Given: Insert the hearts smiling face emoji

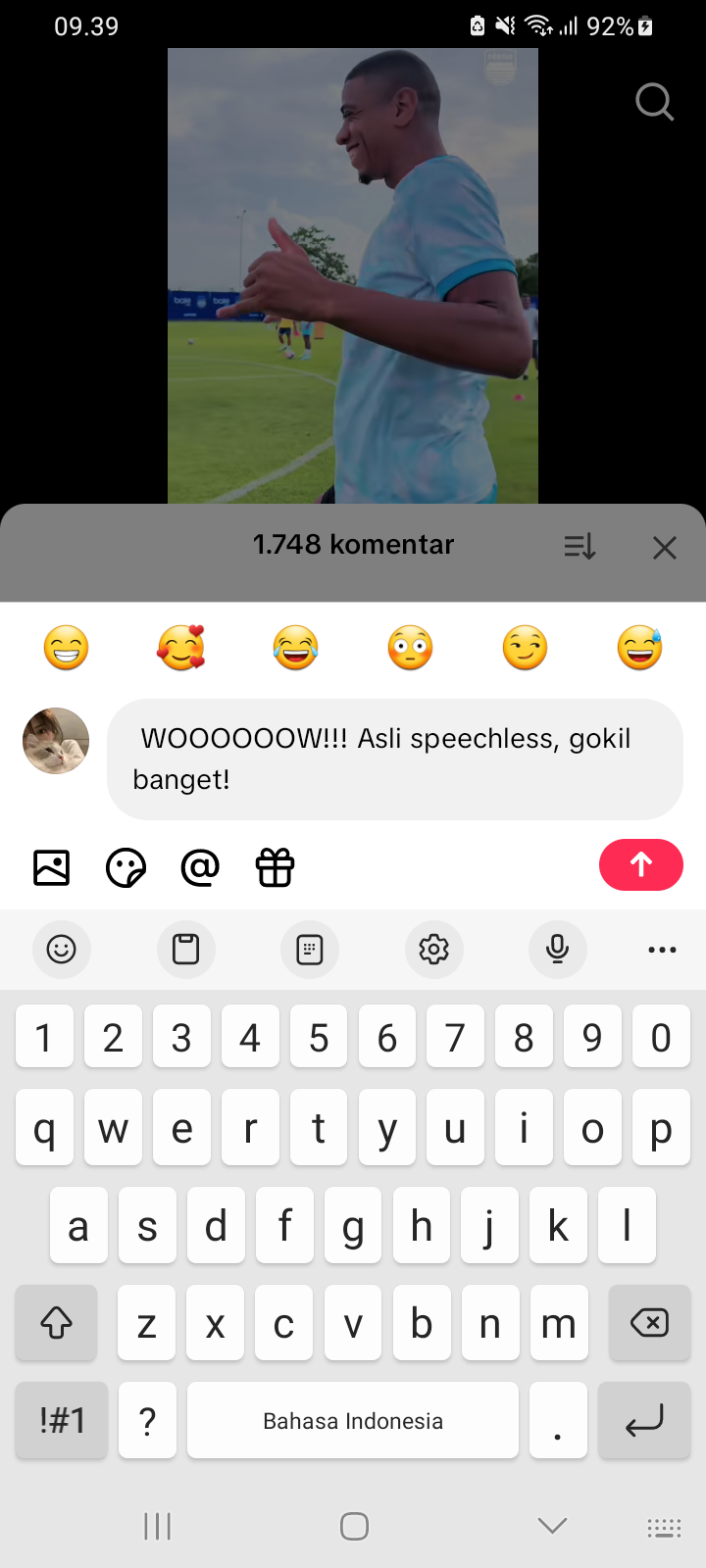Looking at the screenshot, I should pyautogui.click(x=181, y=648).
